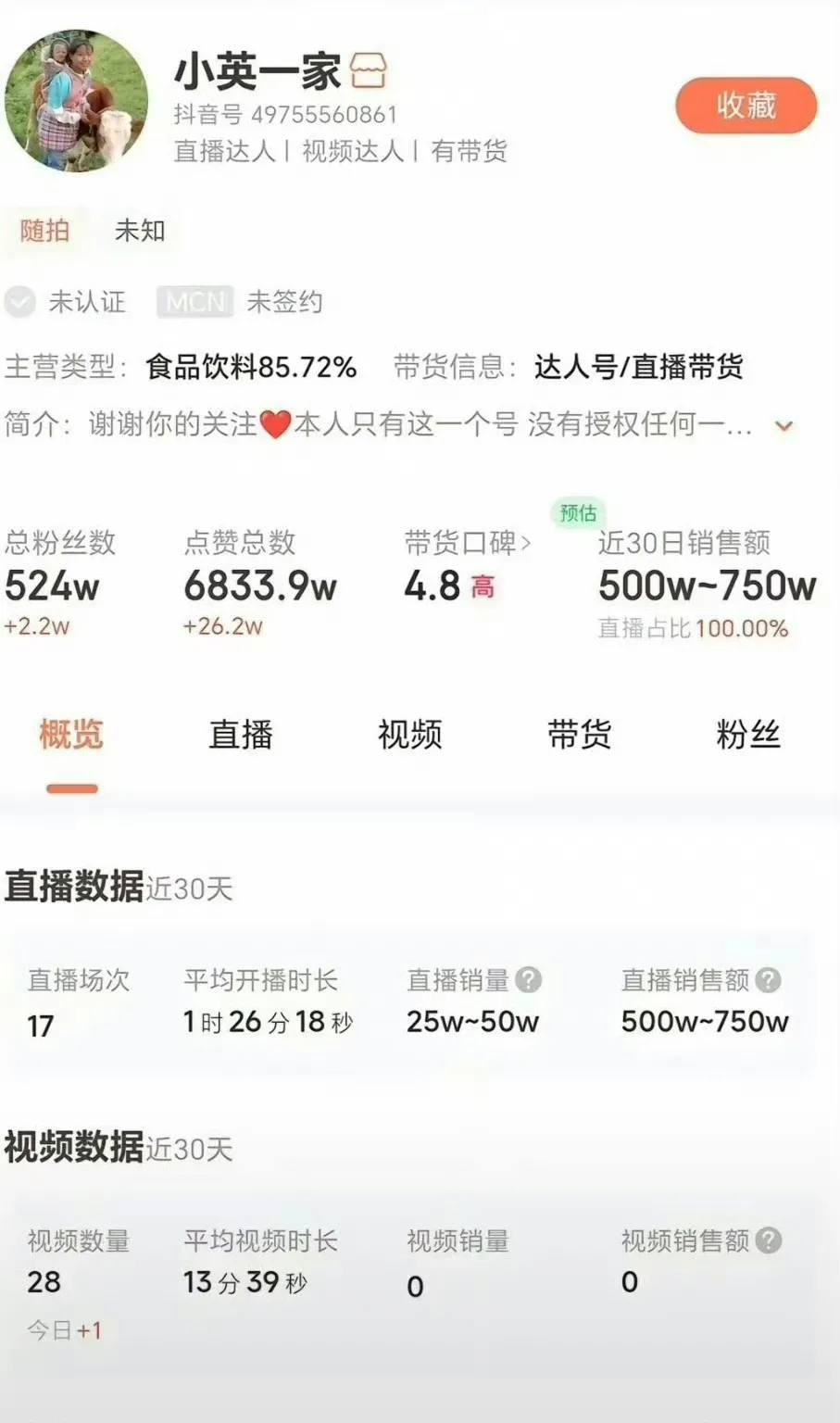840x1423 pixels.
Task: Open the 视频 tab
Action: click(x=410, y=735)
